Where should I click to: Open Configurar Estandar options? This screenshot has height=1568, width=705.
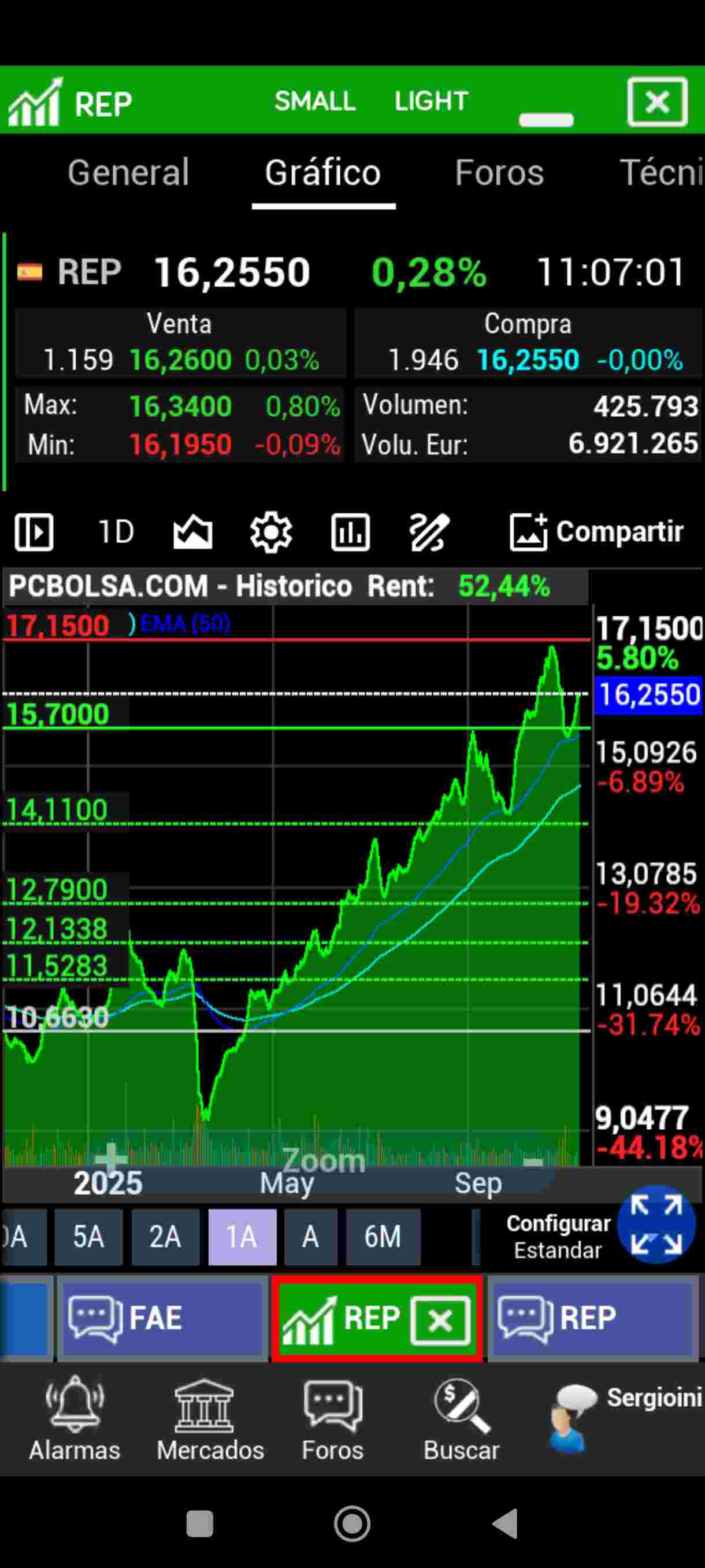coord(558,1236)
